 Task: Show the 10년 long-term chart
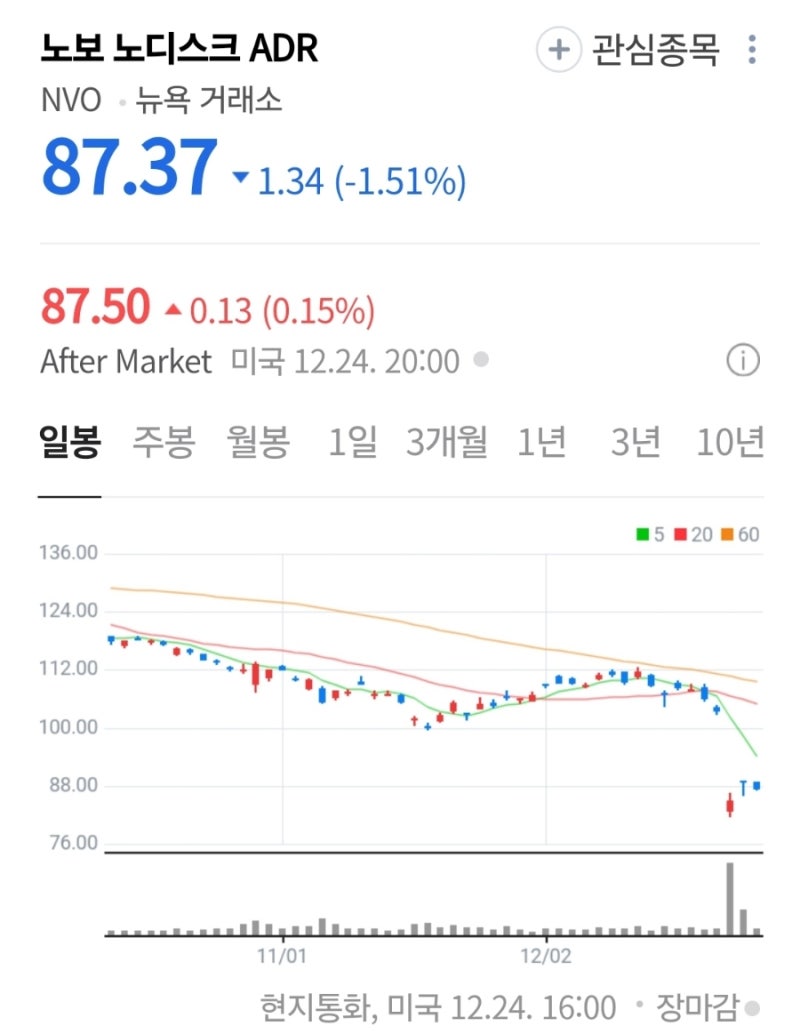(x=730, y=444)
